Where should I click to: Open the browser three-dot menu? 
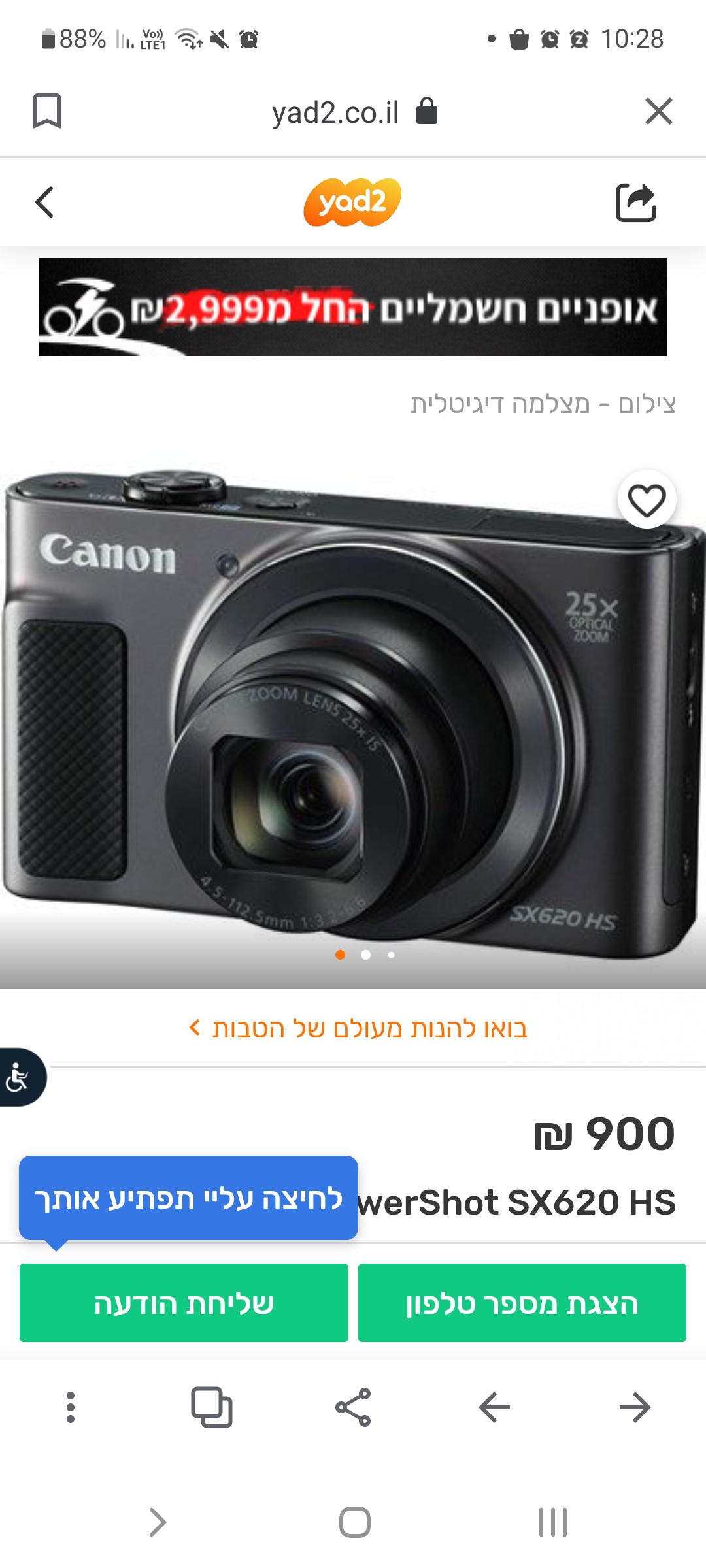click(x=71, y=1407)
